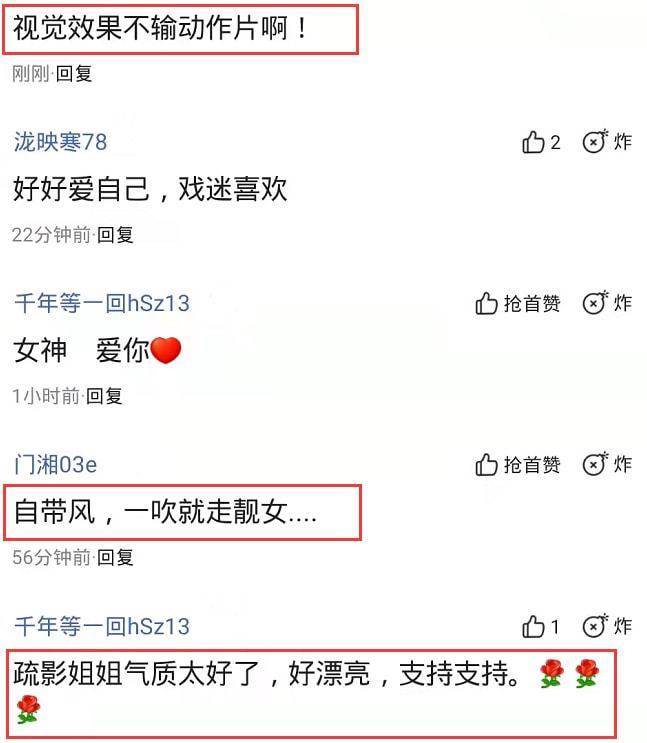
Task: Open 门湘03e's profile
Action: pos(55,465)
